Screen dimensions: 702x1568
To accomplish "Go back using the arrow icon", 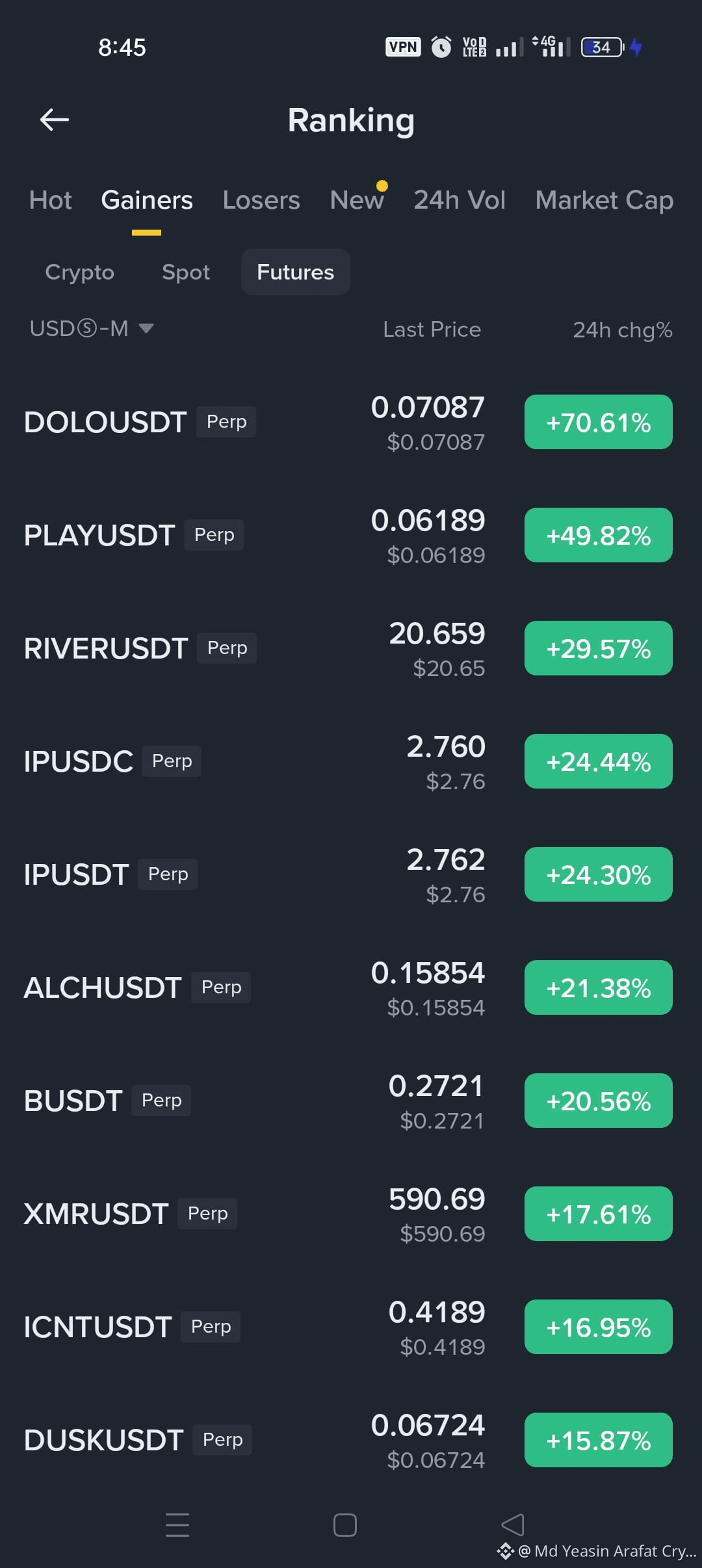I will coord(54,120).
